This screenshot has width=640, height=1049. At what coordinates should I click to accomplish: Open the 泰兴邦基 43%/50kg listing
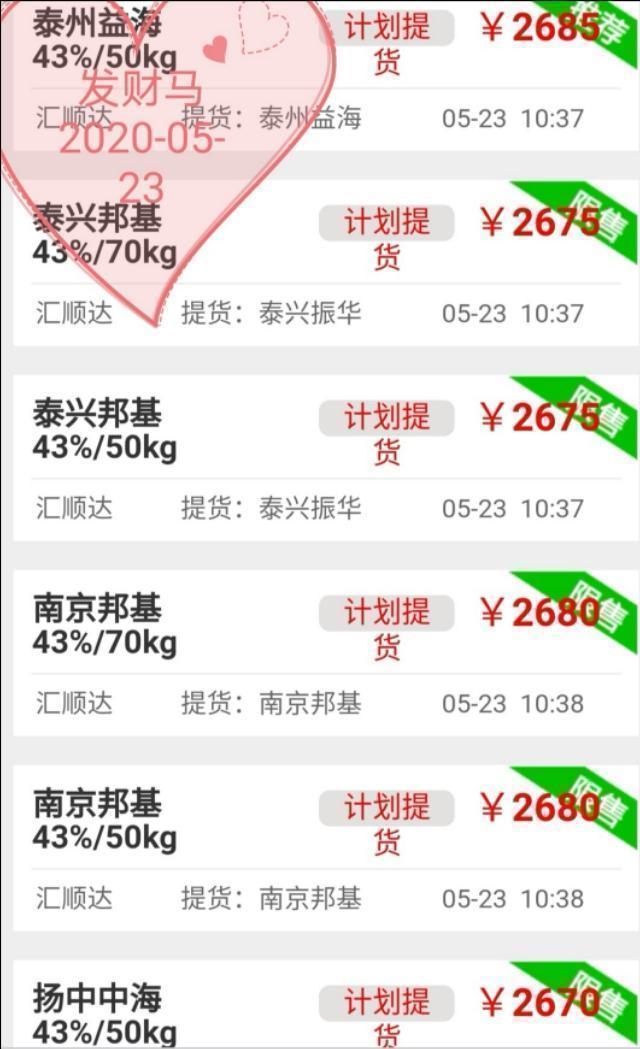(x=326, y=458)
